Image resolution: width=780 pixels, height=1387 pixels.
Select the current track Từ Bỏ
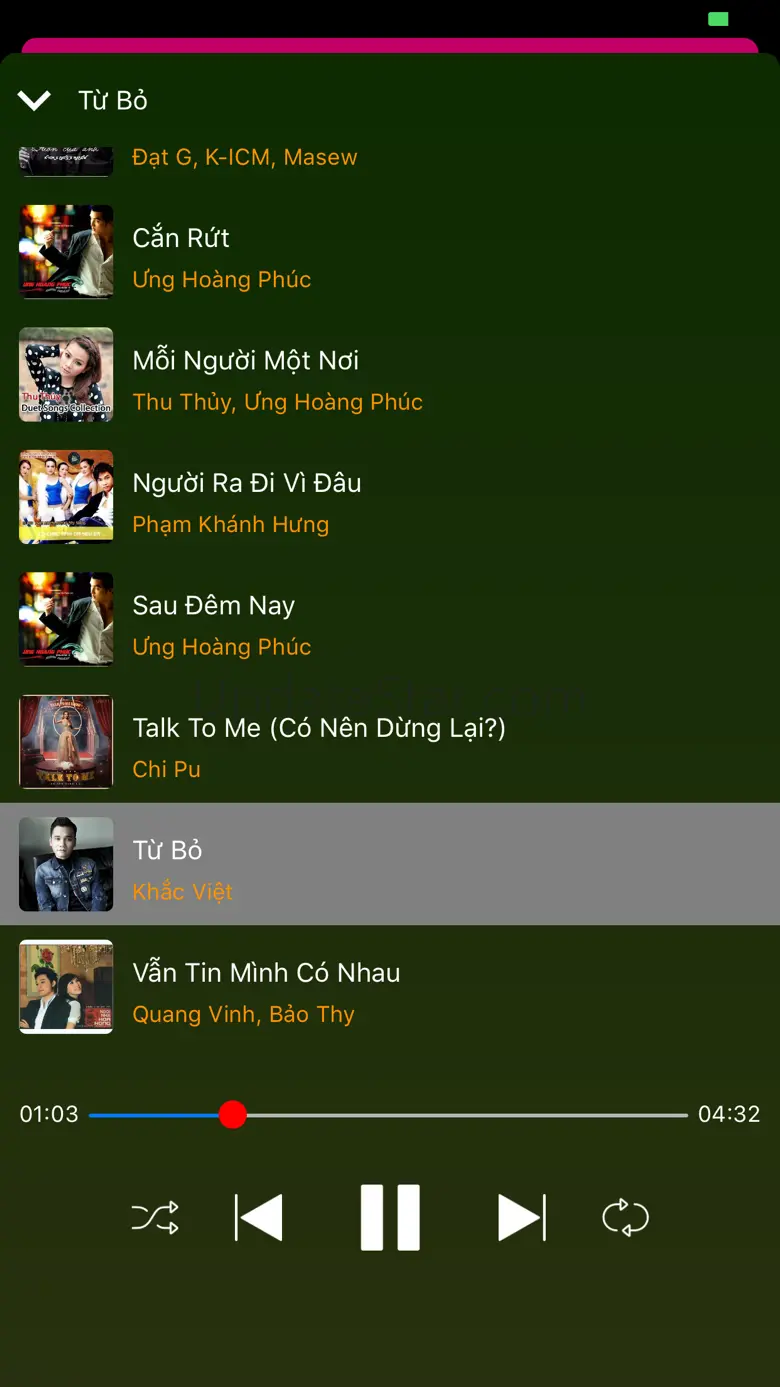click(390, 864)
